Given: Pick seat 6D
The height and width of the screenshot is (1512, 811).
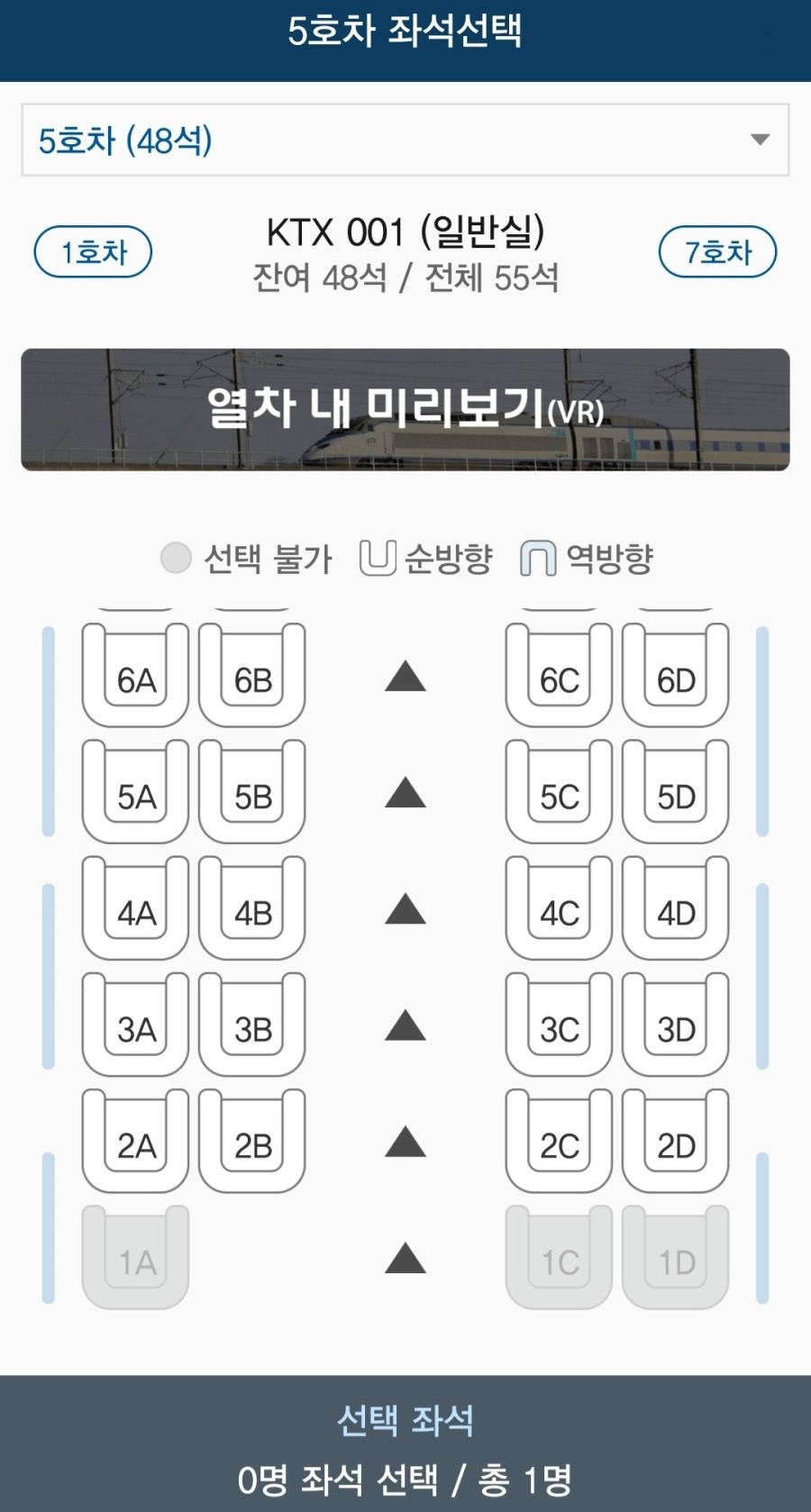Looking at the screenshot, I should tap(675, 676).
